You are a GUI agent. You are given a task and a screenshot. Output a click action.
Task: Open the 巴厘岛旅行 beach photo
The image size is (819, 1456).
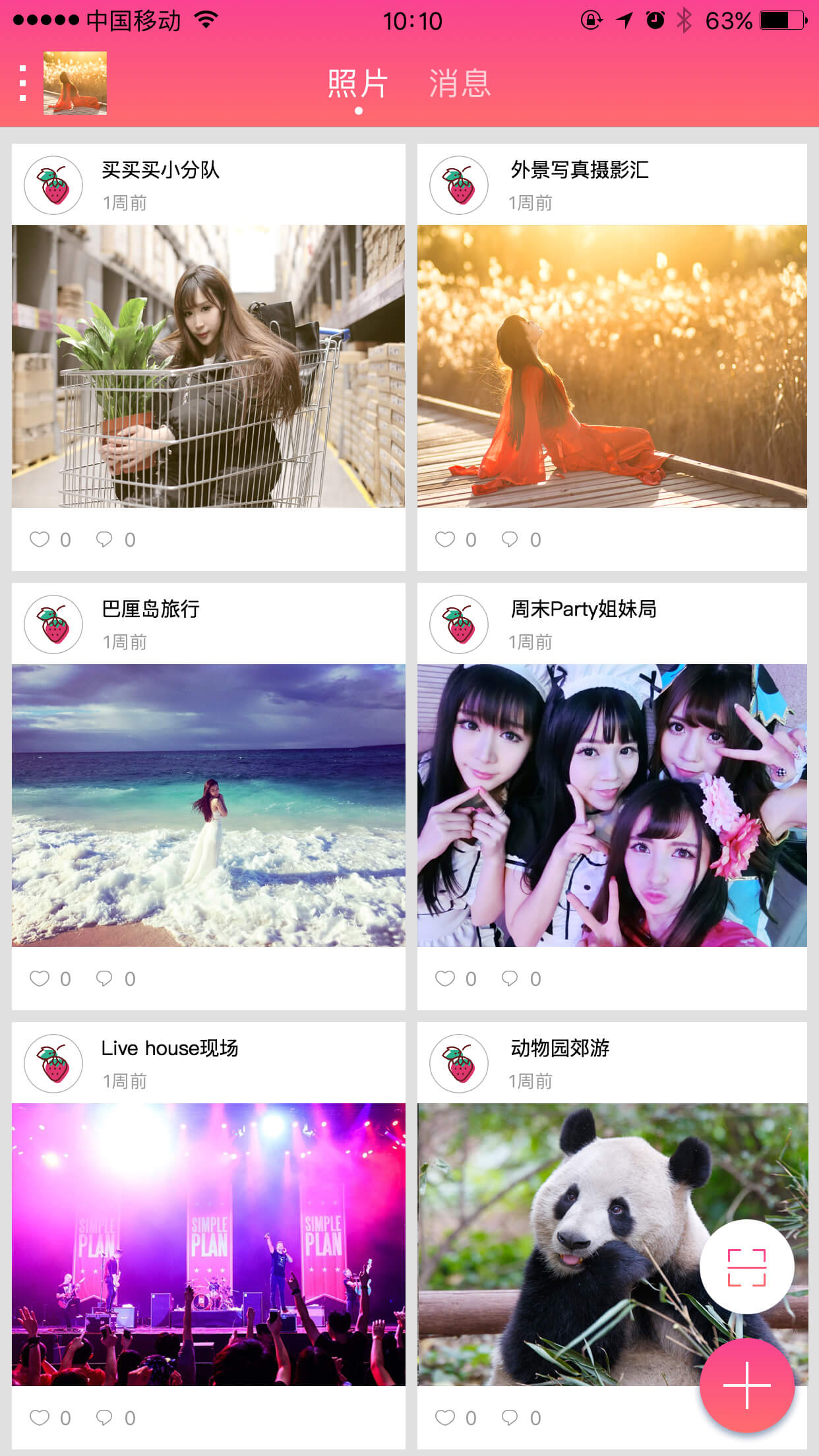(x=208, y=805)
